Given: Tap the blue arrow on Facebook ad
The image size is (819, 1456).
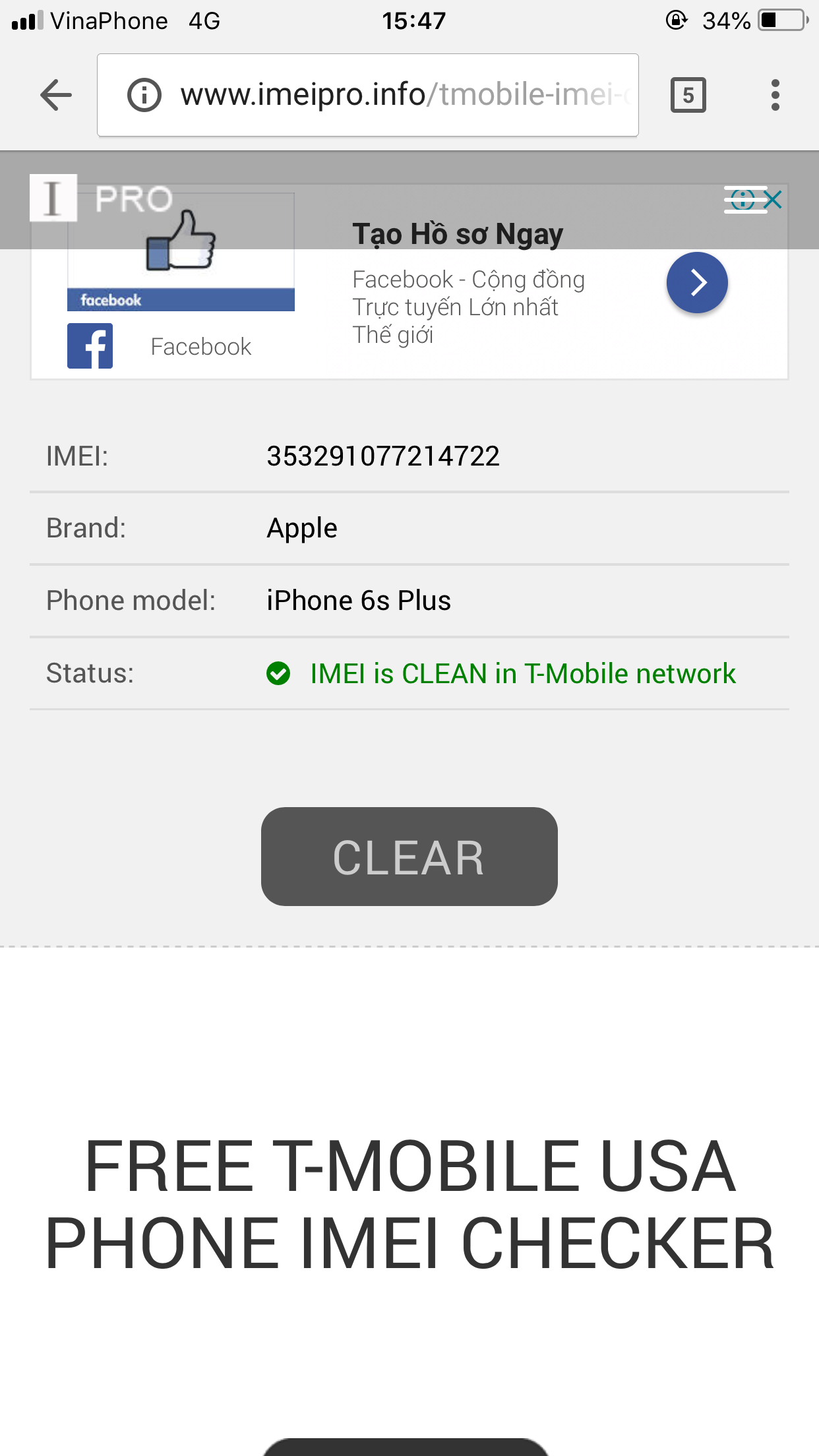Looking at the screenshot, I should (697, 283).
